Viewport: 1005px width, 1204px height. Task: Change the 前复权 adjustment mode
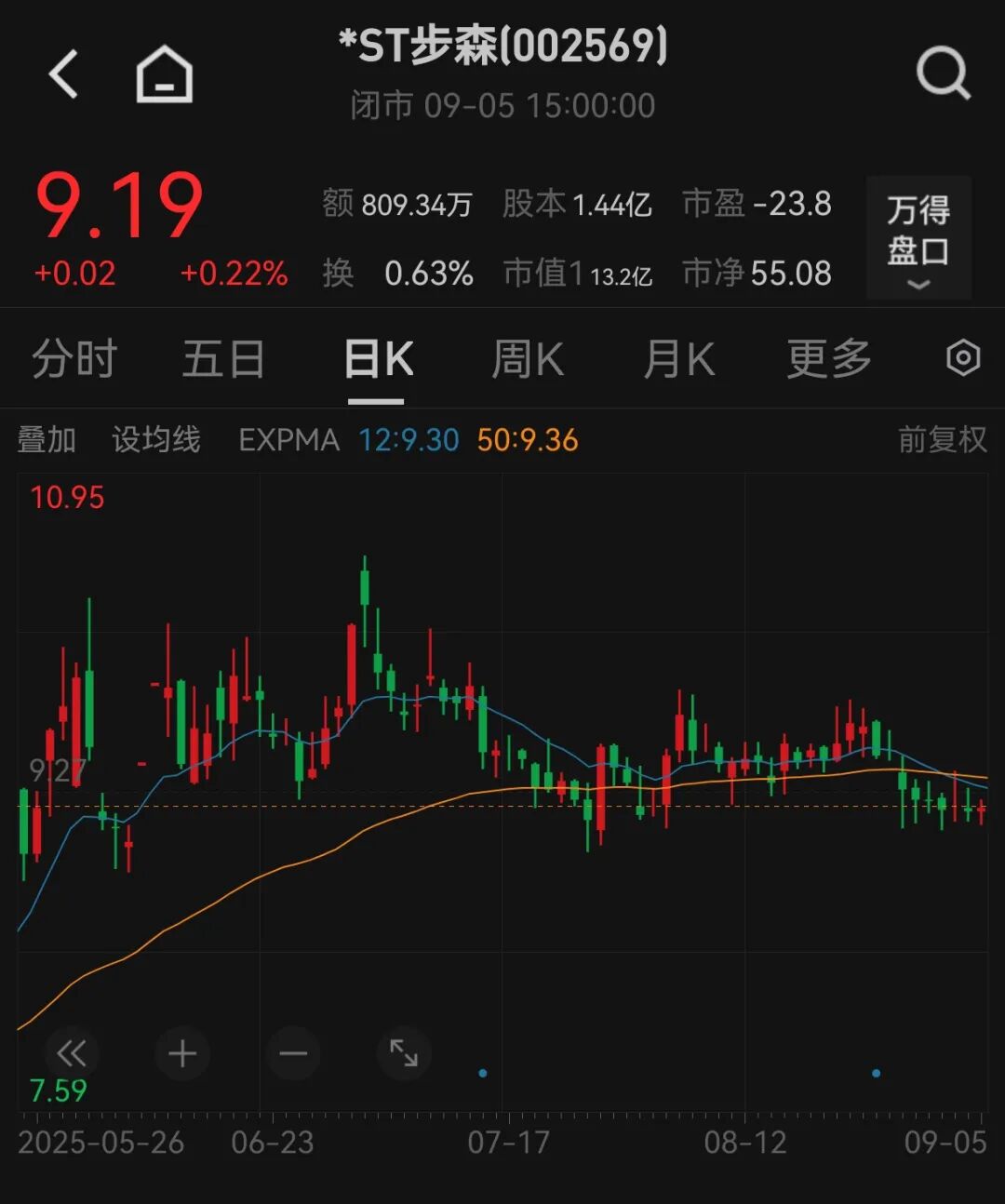tap(942, 439)
